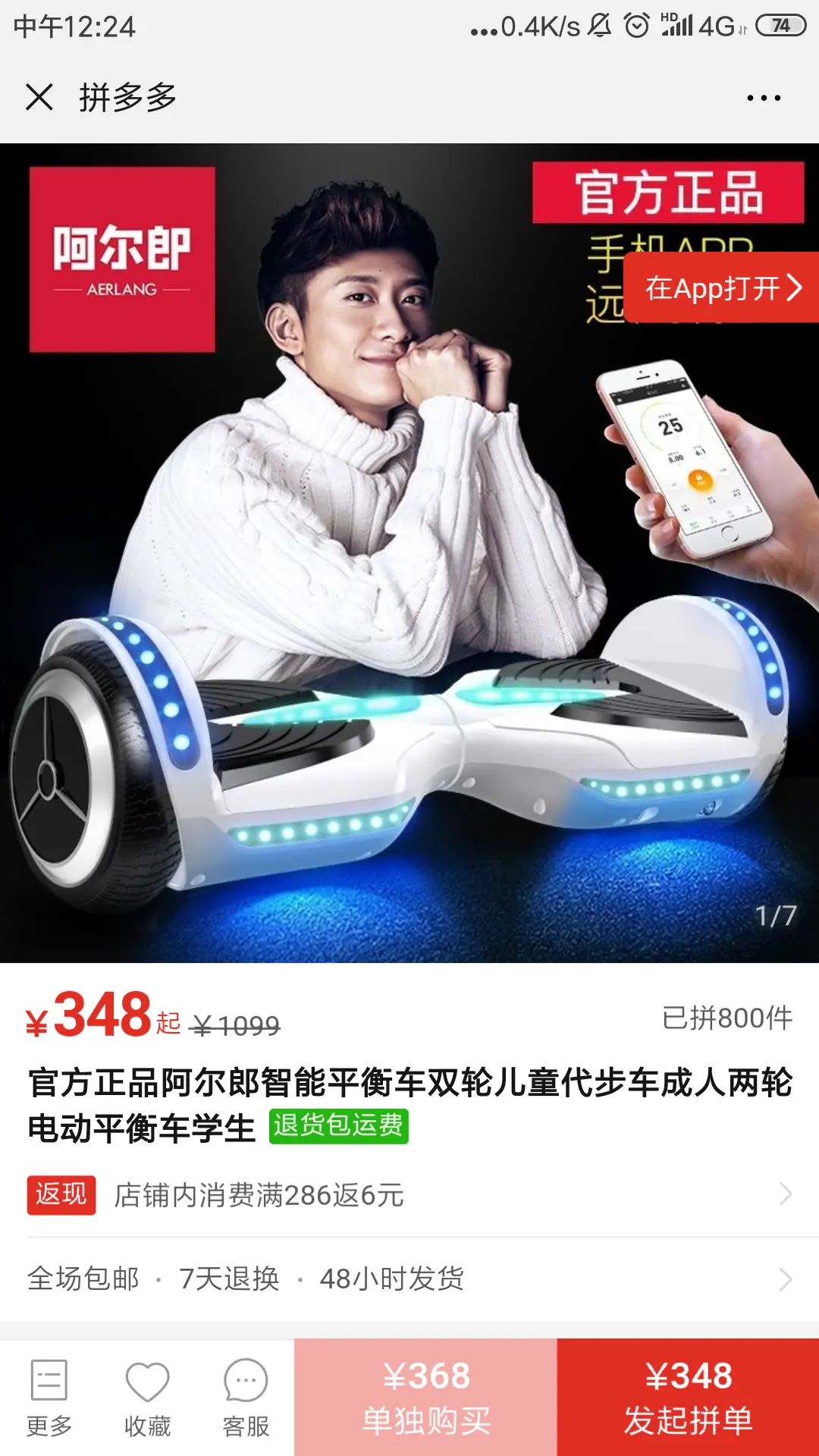Expand the 全场包邮 service details row

click(409, 1279)
